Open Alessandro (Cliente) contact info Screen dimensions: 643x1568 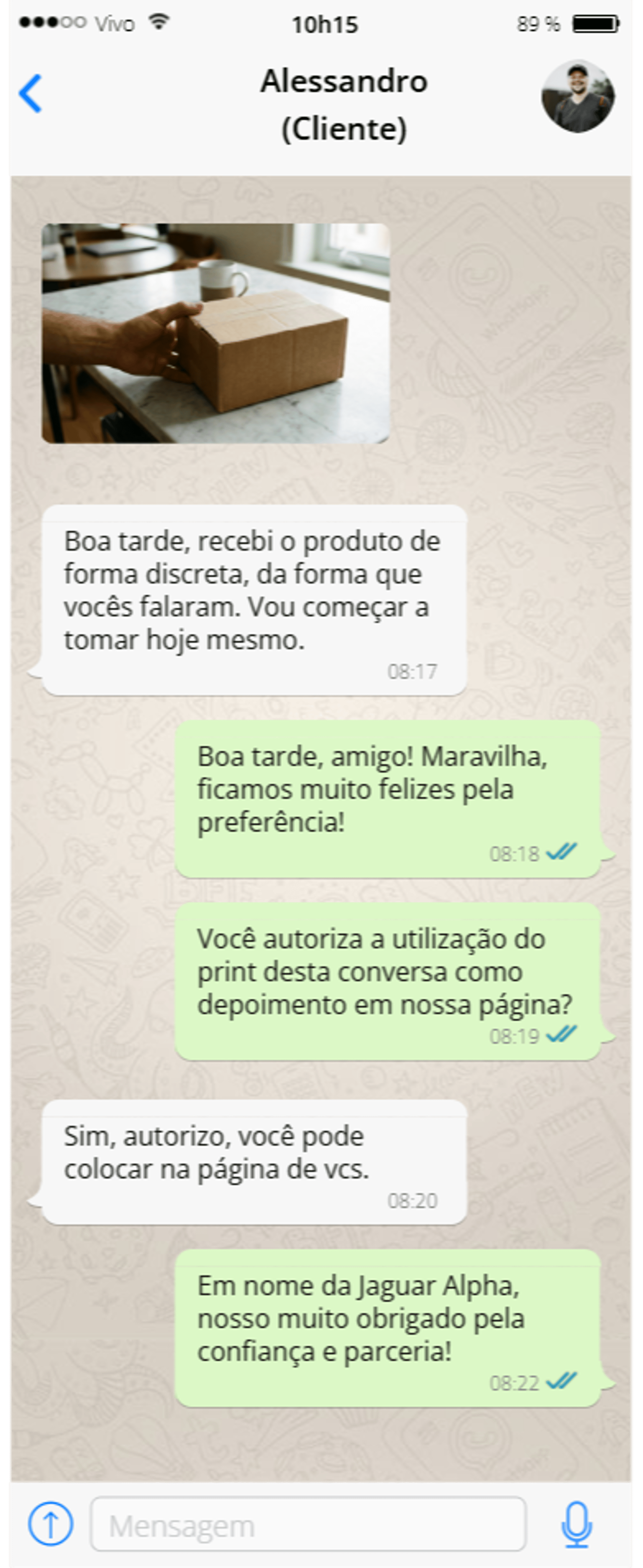point(344,105)
